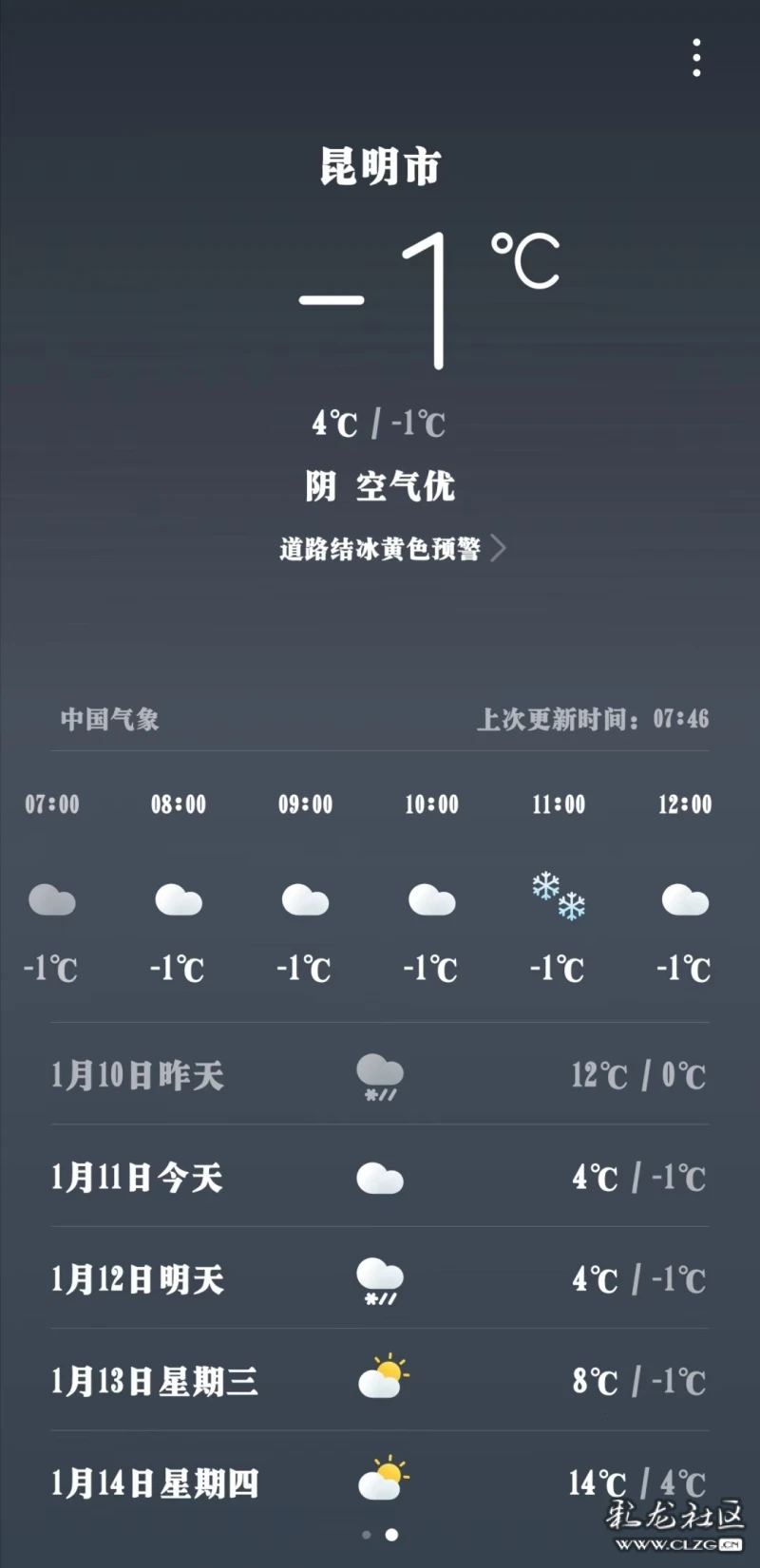Screen dimensions: 760x1568
Task: Tap the page indicator dots
Action: coord(379,1534)
